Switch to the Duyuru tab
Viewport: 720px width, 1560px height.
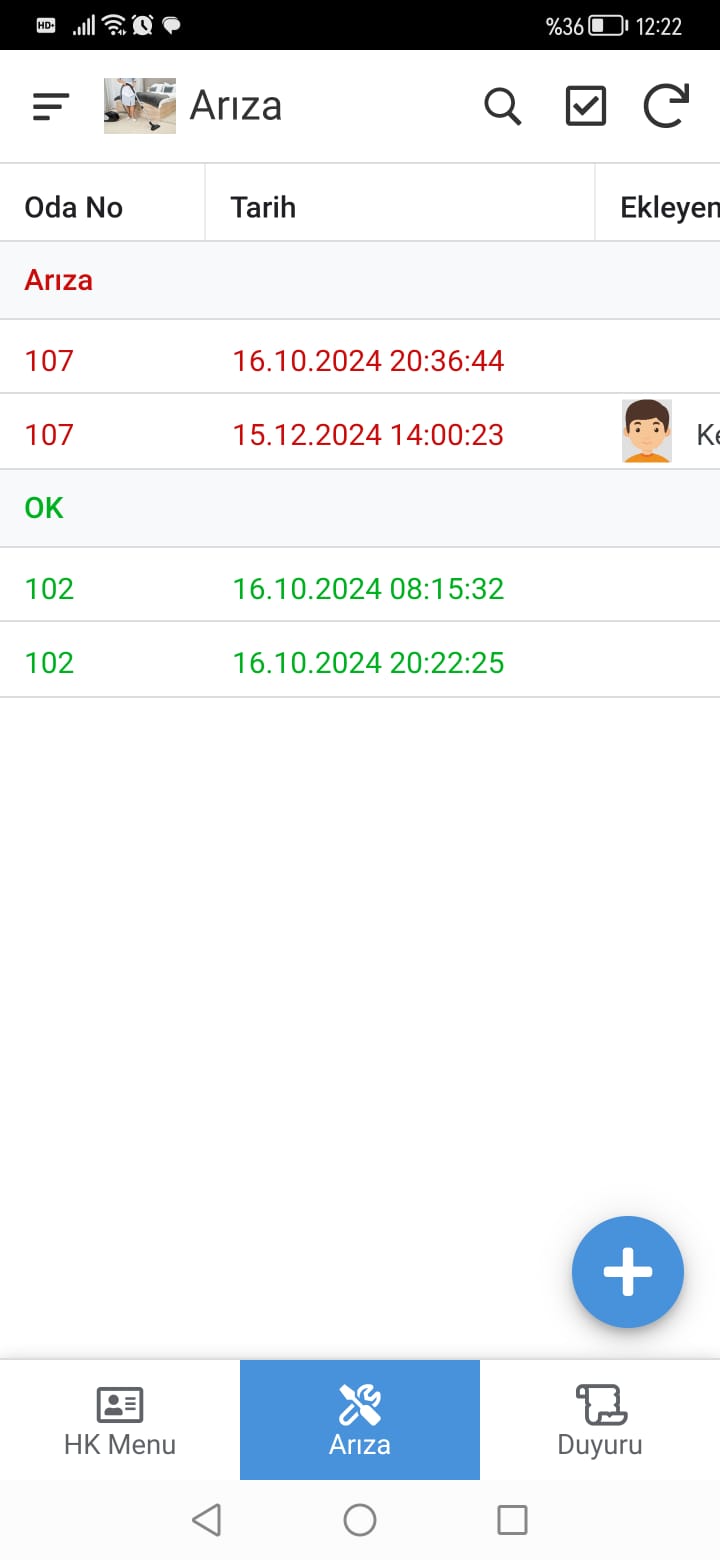click(x=600, y=1420)
